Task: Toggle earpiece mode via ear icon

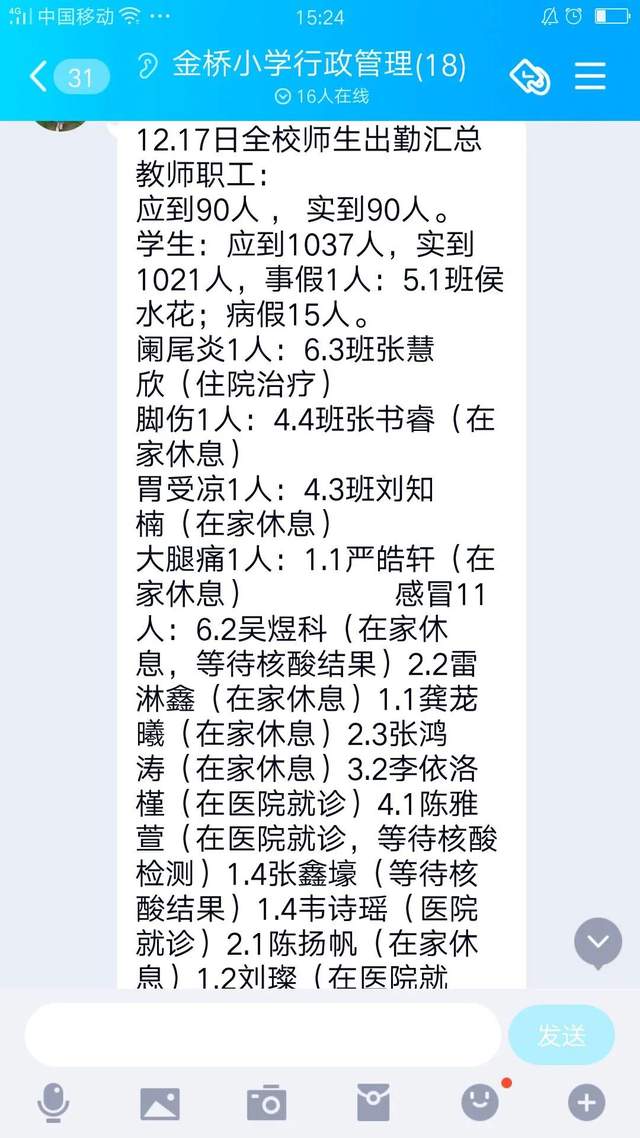Action: click(x=148, y=66)
